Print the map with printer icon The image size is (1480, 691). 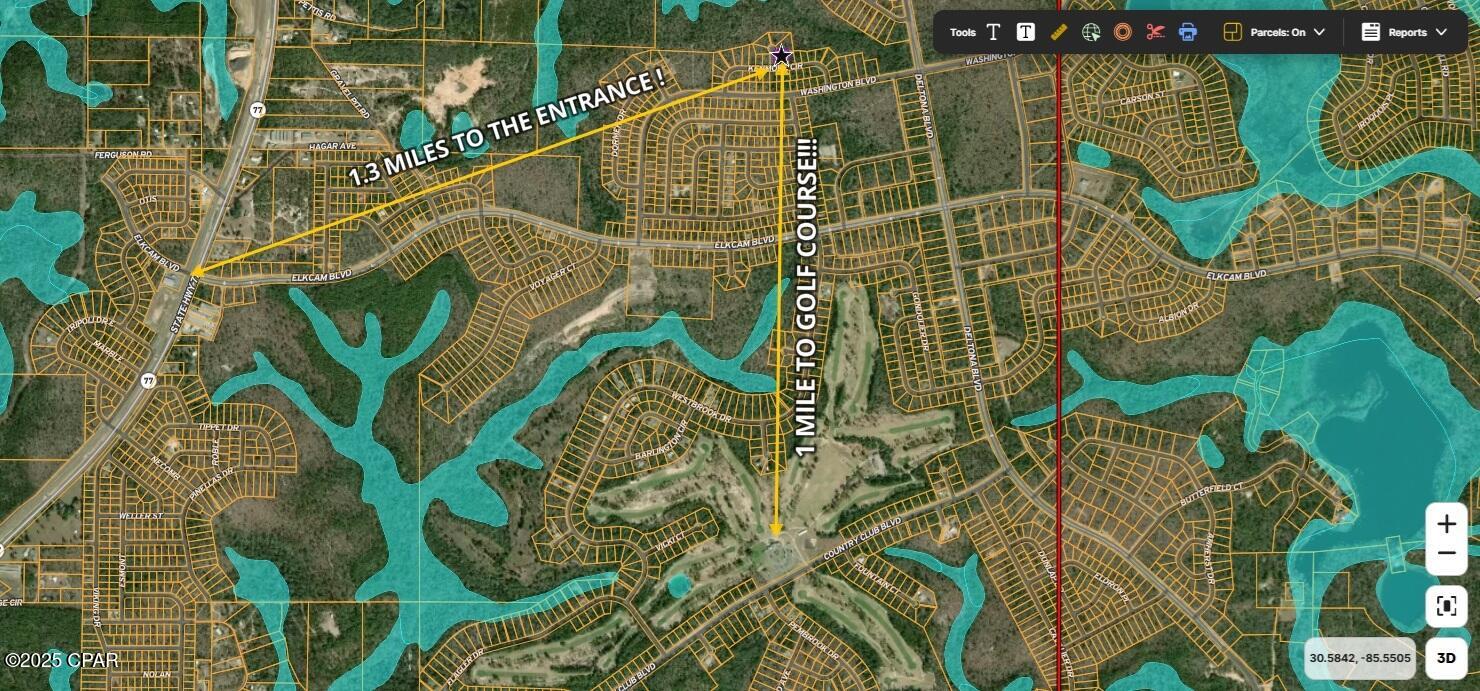[x=1188, y=32]
